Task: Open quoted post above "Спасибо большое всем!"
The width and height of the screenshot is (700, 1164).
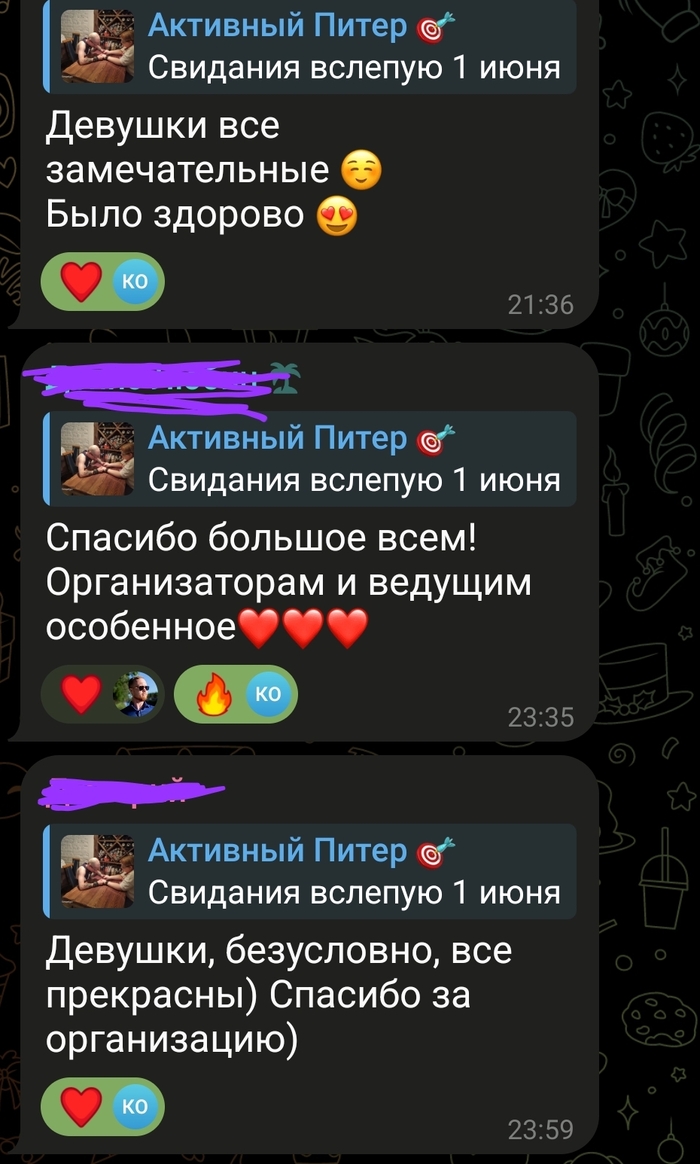Action: pos(310,458)
